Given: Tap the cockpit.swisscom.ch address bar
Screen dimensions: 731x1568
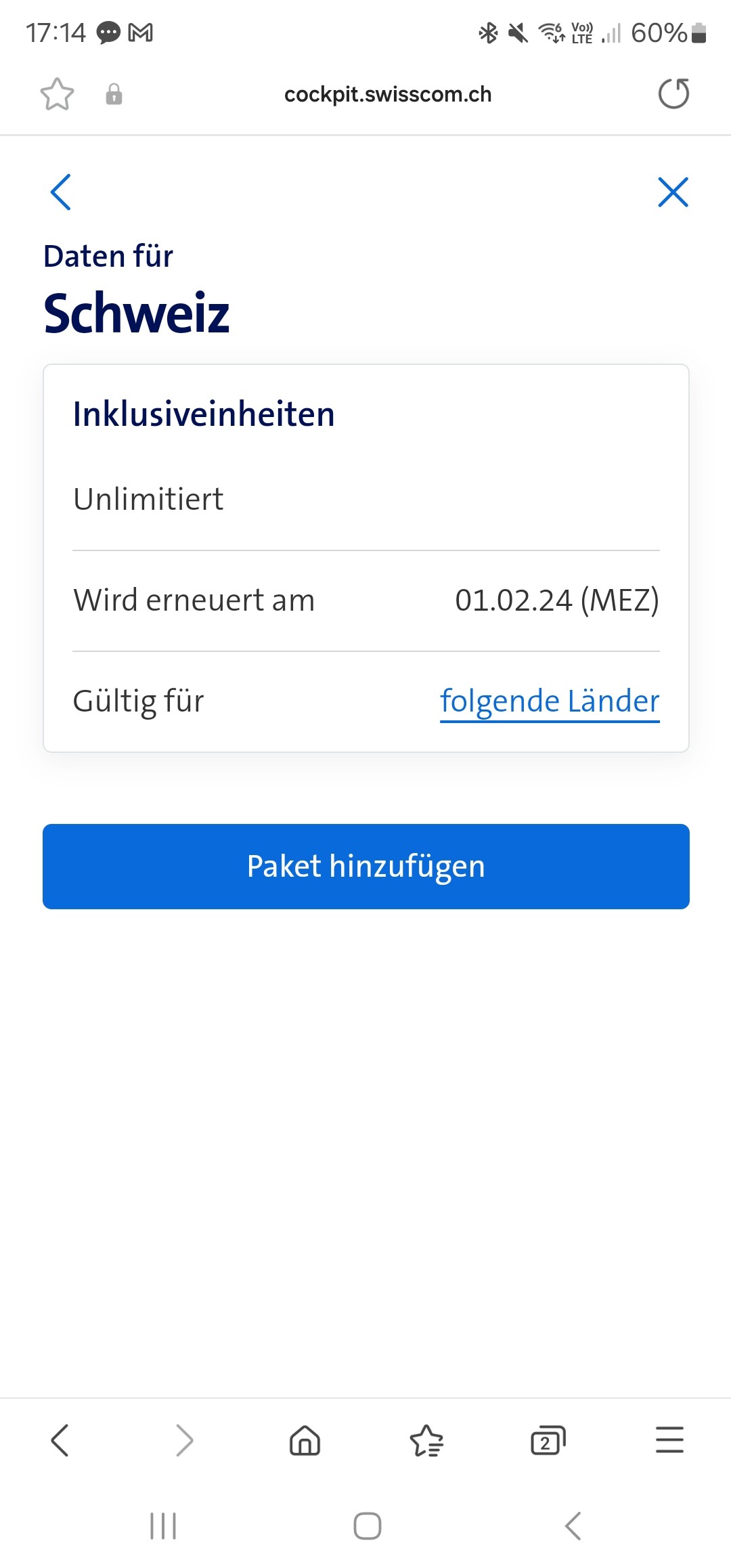Looking at the screenshot, I should [387, 94].
